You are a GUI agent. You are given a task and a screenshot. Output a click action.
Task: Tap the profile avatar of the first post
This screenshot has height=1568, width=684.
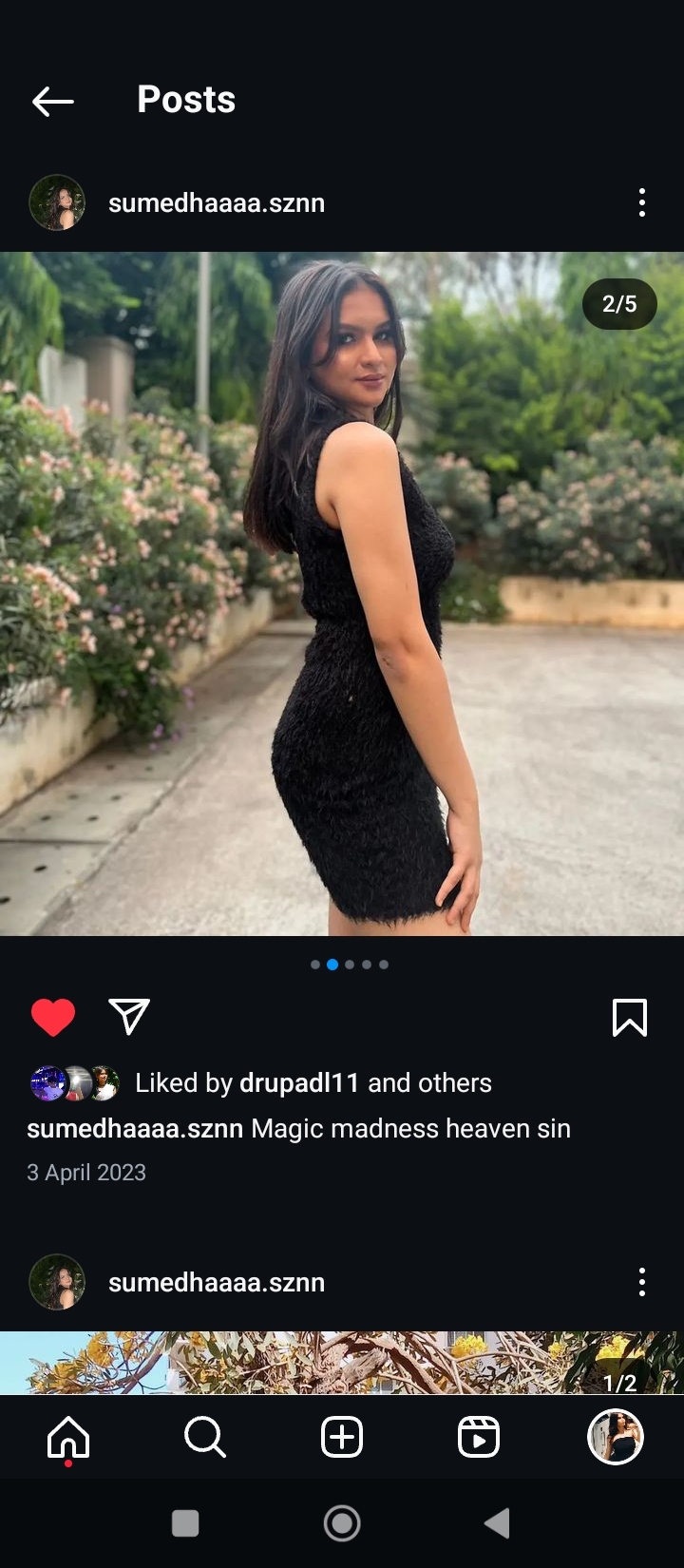57,202
